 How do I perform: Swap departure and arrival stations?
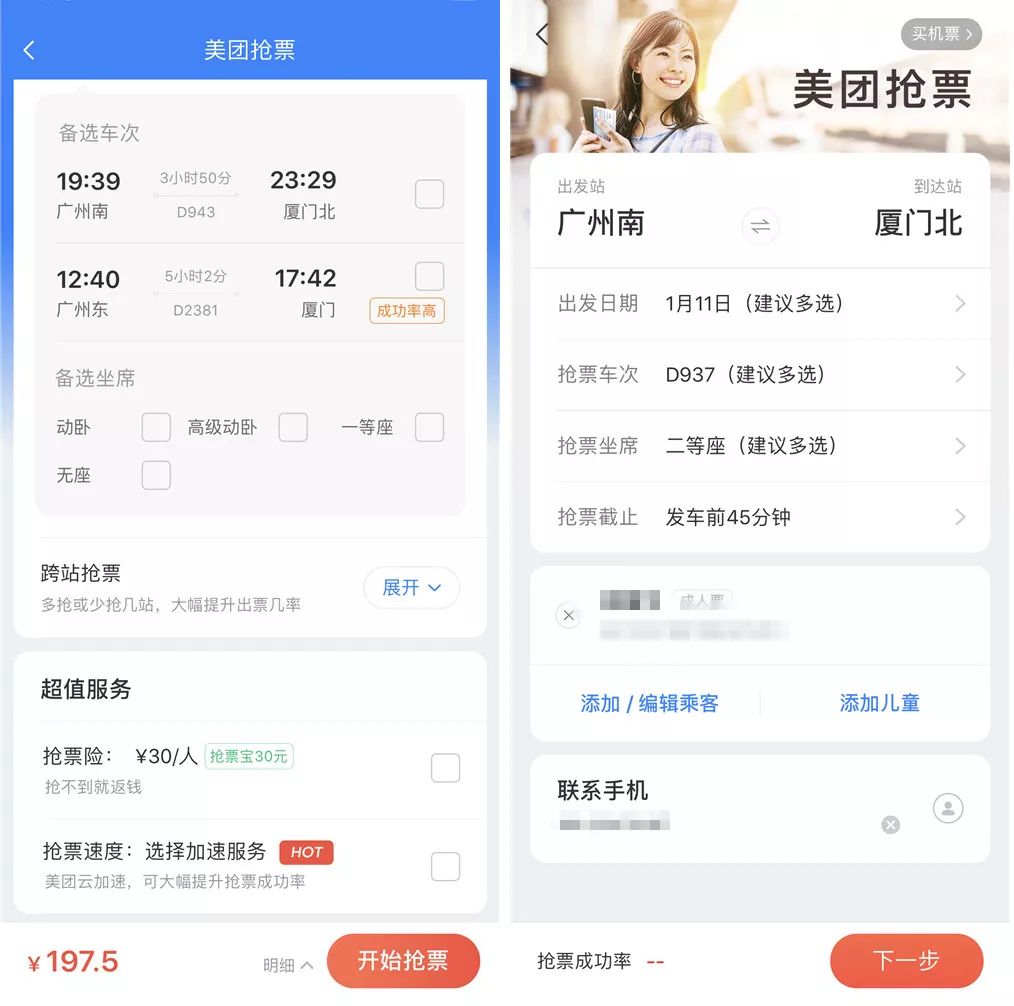tap(760, 226)
